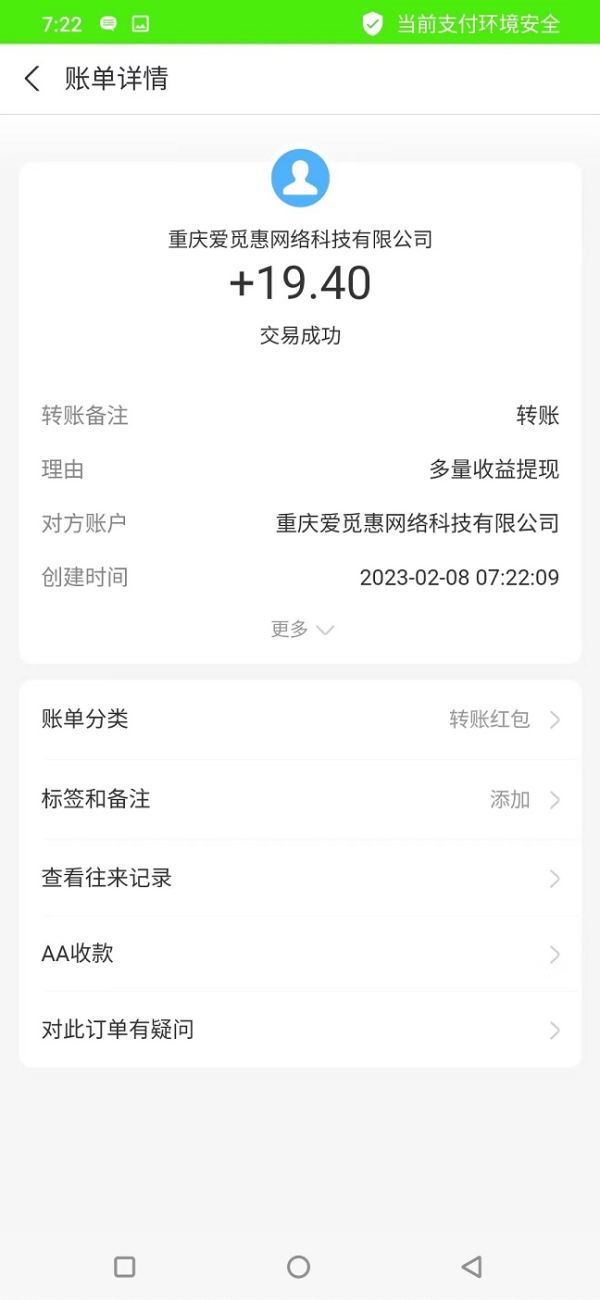Open AA收款 option
The height and width of the screenshot is (1300, 600).
click(300, 954)
